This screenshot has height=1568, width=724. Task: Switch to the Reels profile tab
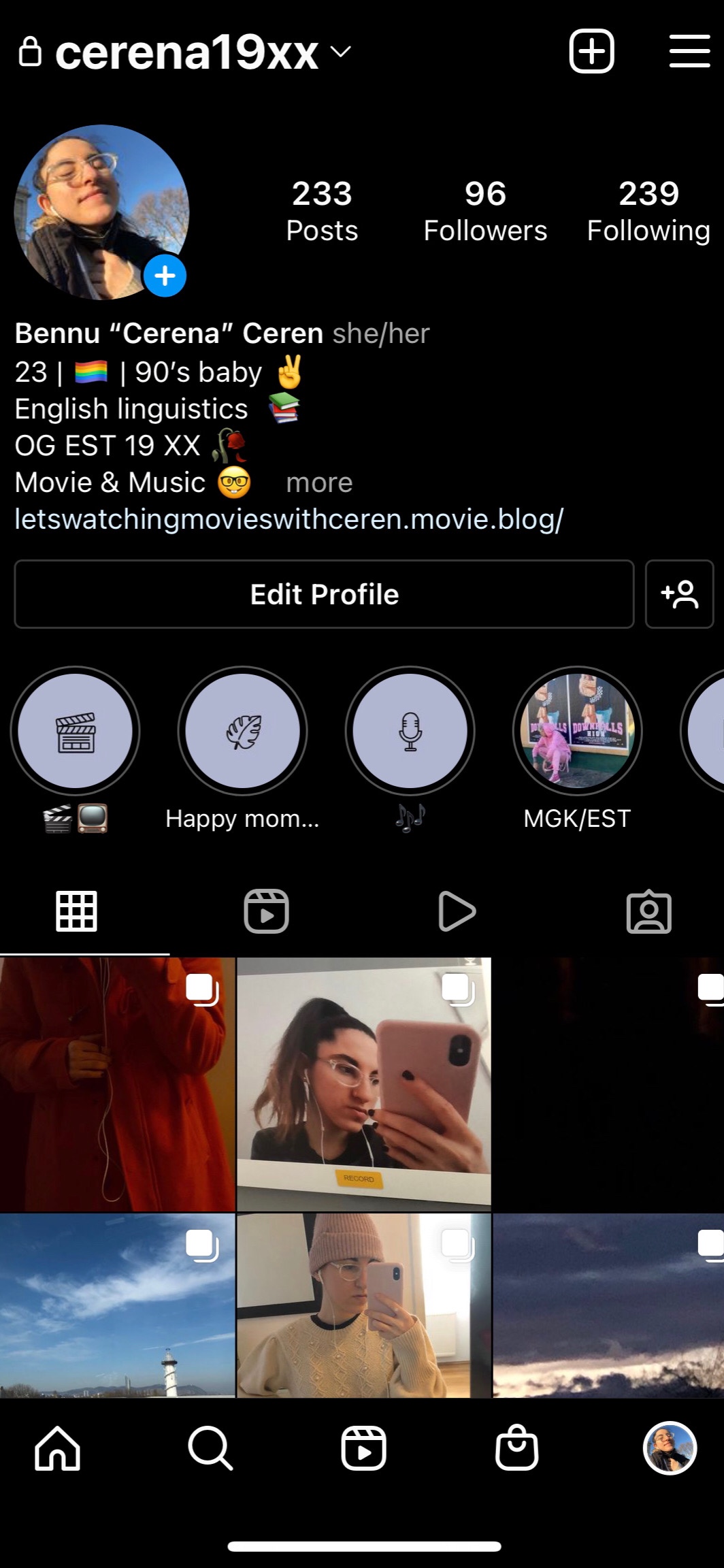coord(266,911)
